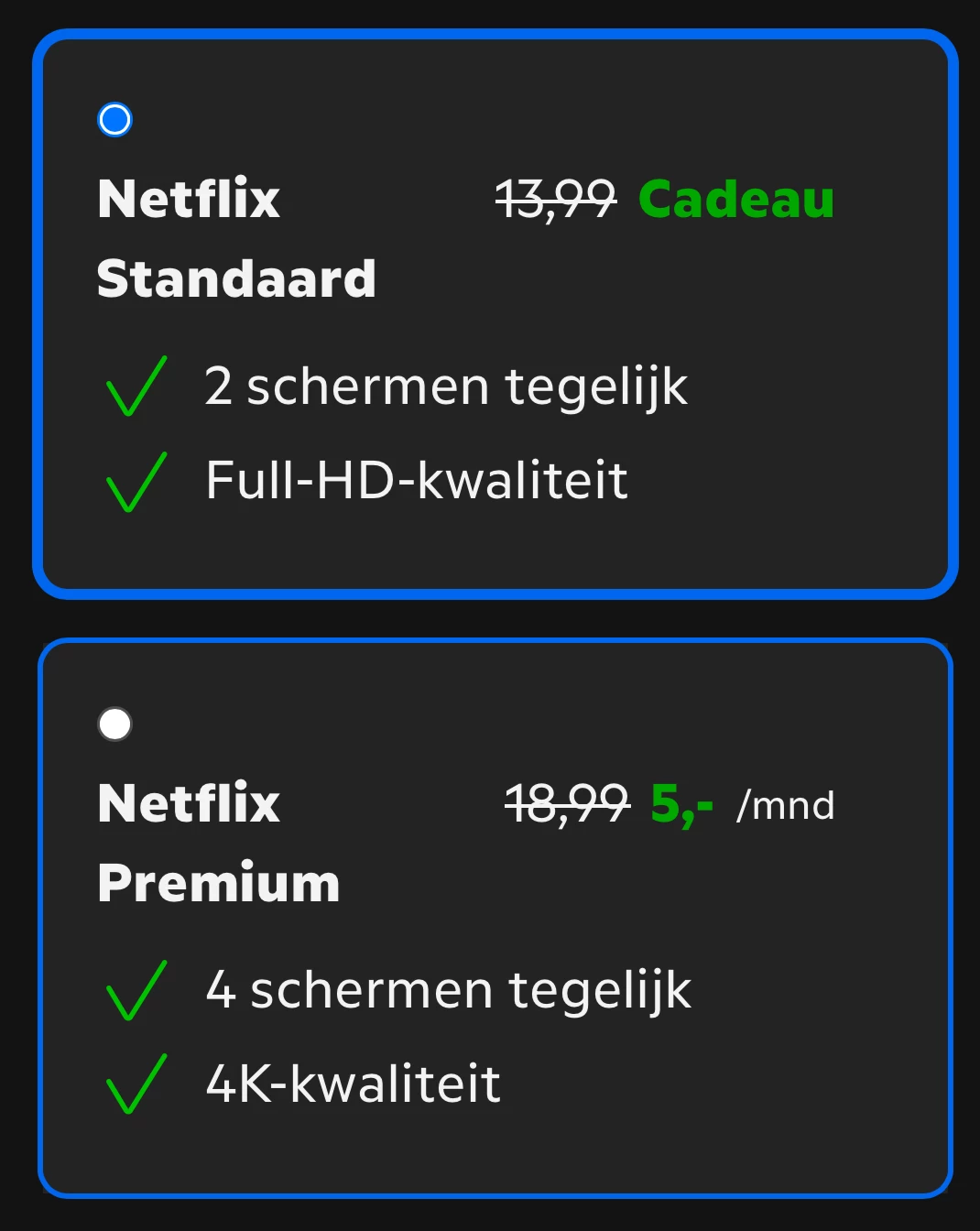The image size is (980, 1231).
Task: Choose the Netflix Premium radio button
Action: (114, 724)
